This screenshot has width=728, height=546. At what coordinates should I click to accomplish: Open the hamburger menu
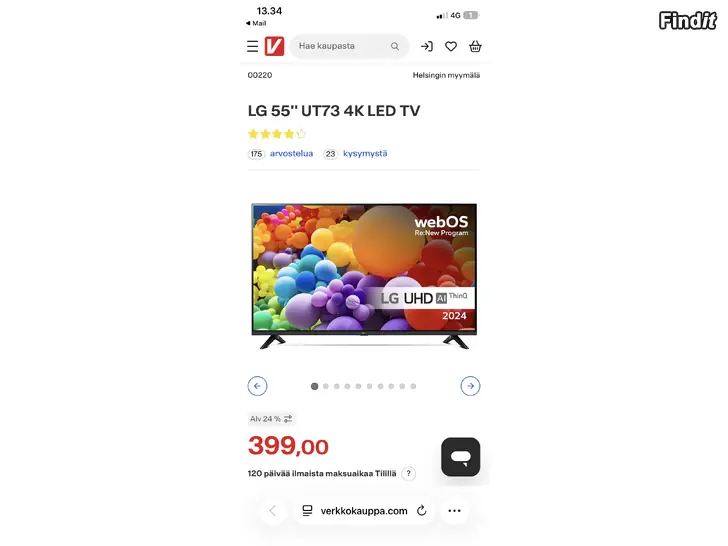[x=253, y=46]
